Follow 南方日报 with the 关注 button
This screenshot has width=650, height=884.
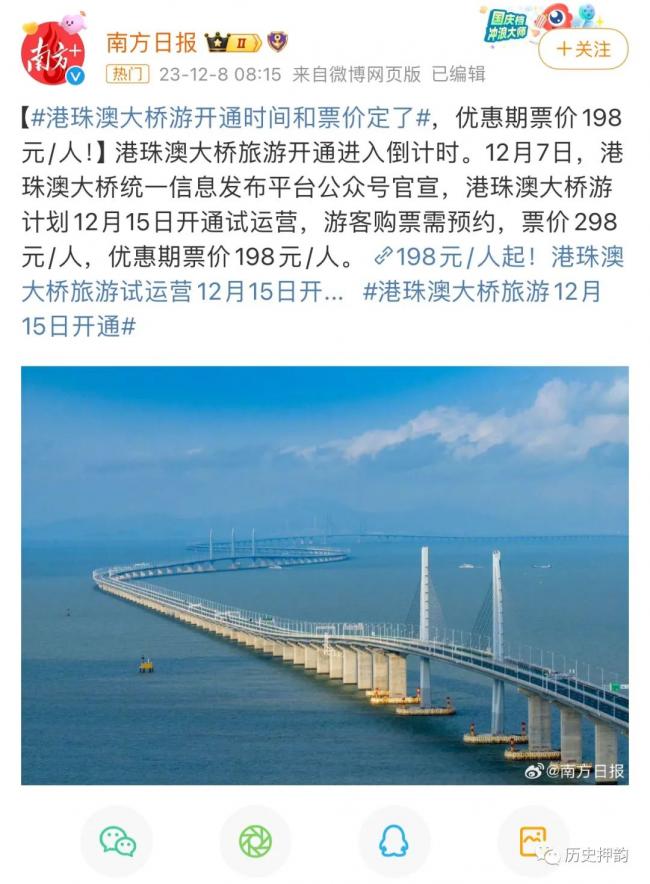(x=583, y=48)
